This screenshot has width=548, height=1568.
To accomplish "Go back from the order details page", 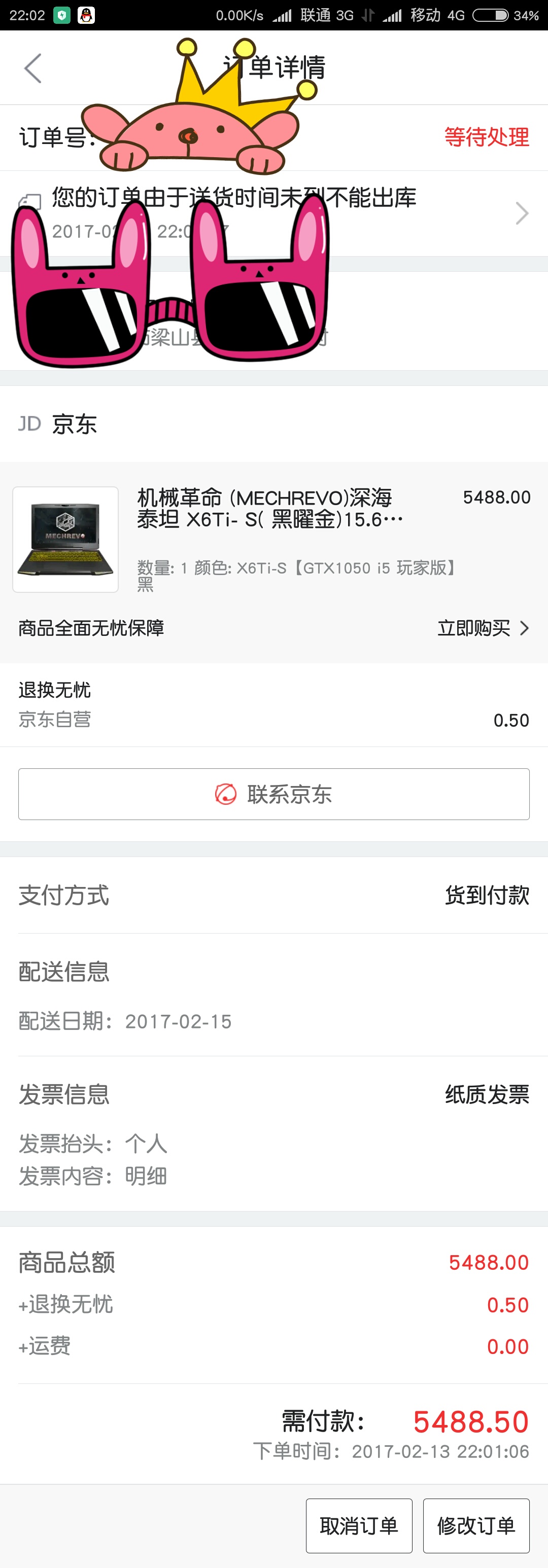I will [33, 68].
